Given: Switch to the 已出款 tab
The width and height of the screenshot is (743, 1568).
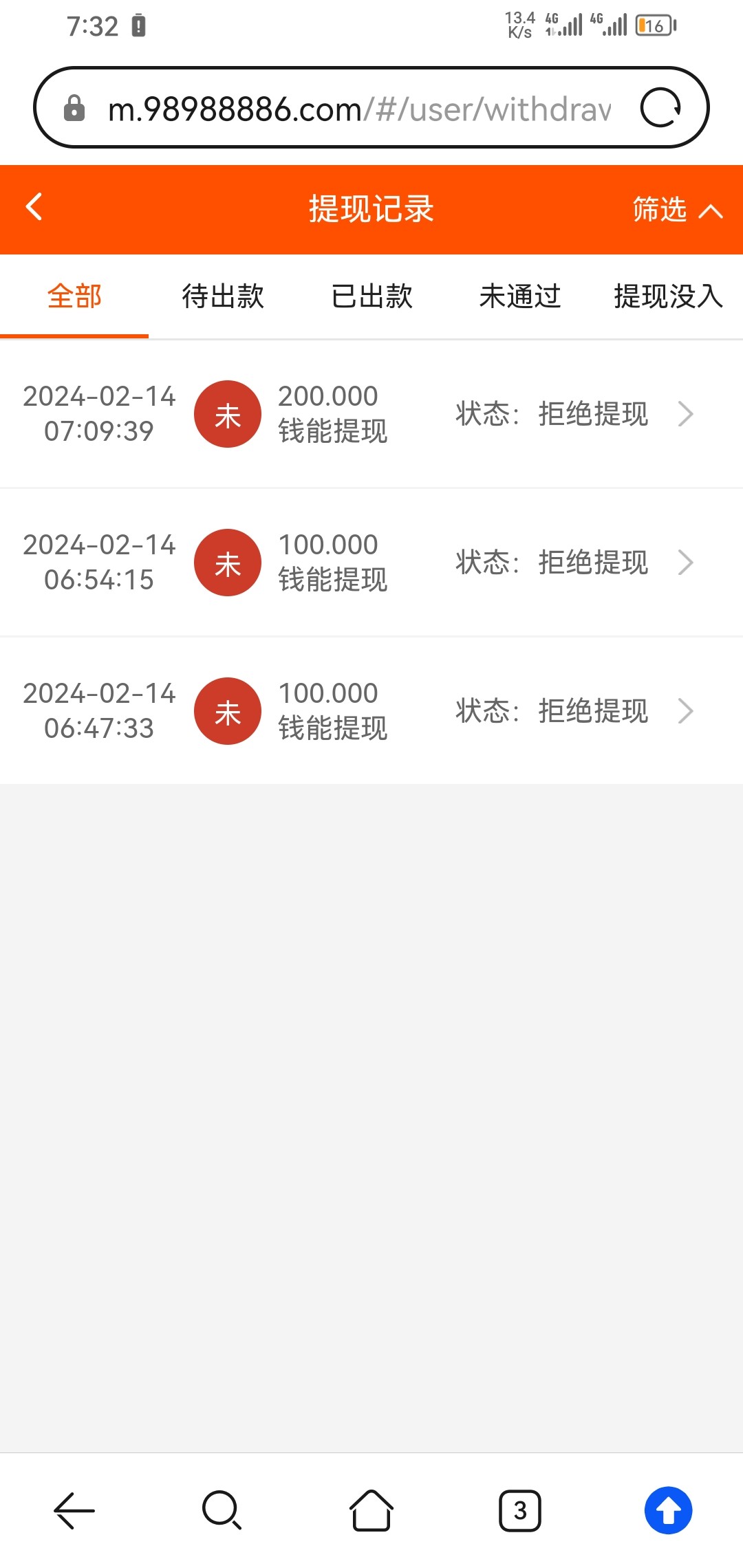Looking at the screenshot, I should click(371, 296).
